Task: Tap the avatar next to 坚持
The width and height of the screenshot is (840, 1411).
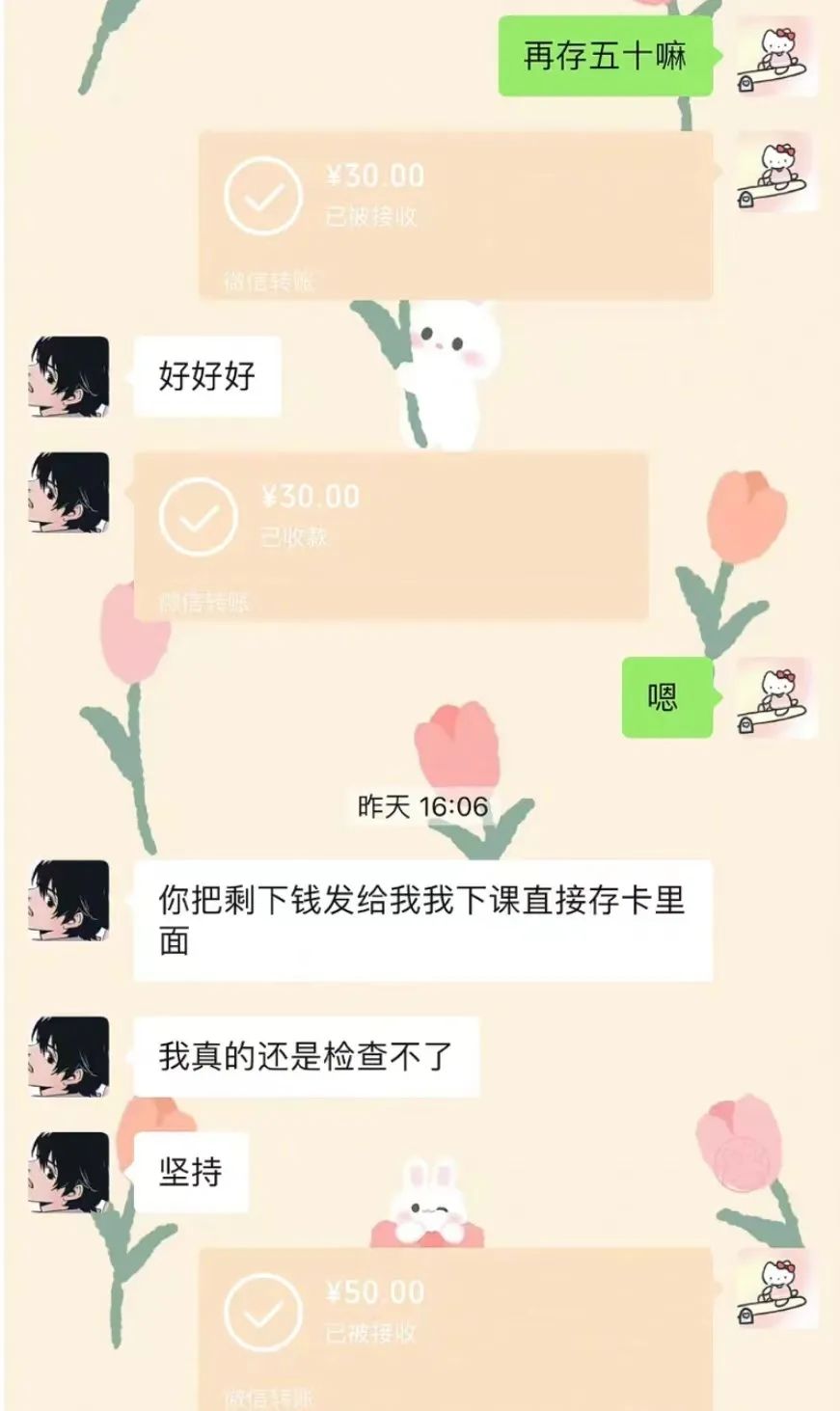Action: click(69, 1172)
